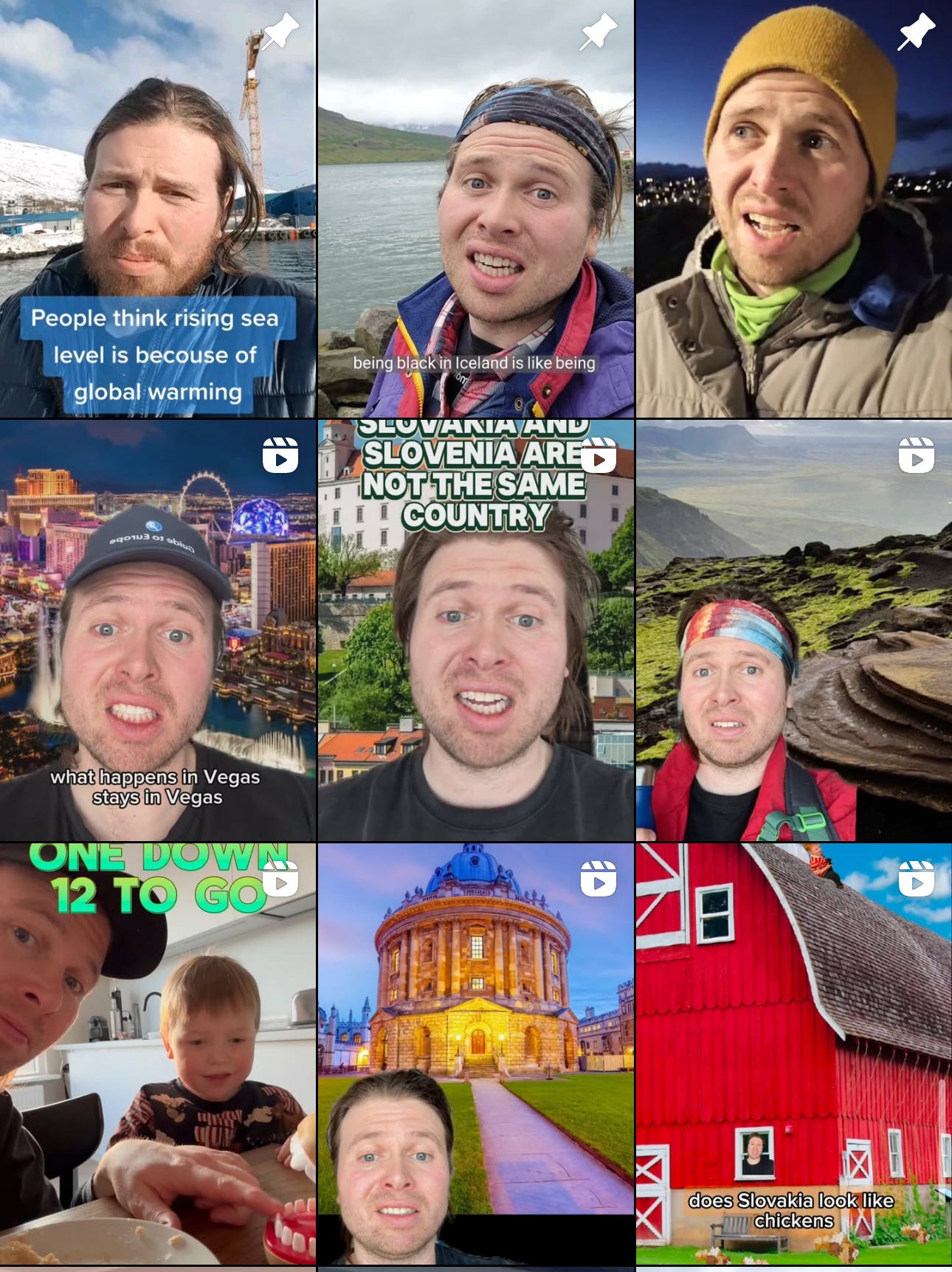
Task: Open the pinned video with yellow beanie
Action: 794,209
